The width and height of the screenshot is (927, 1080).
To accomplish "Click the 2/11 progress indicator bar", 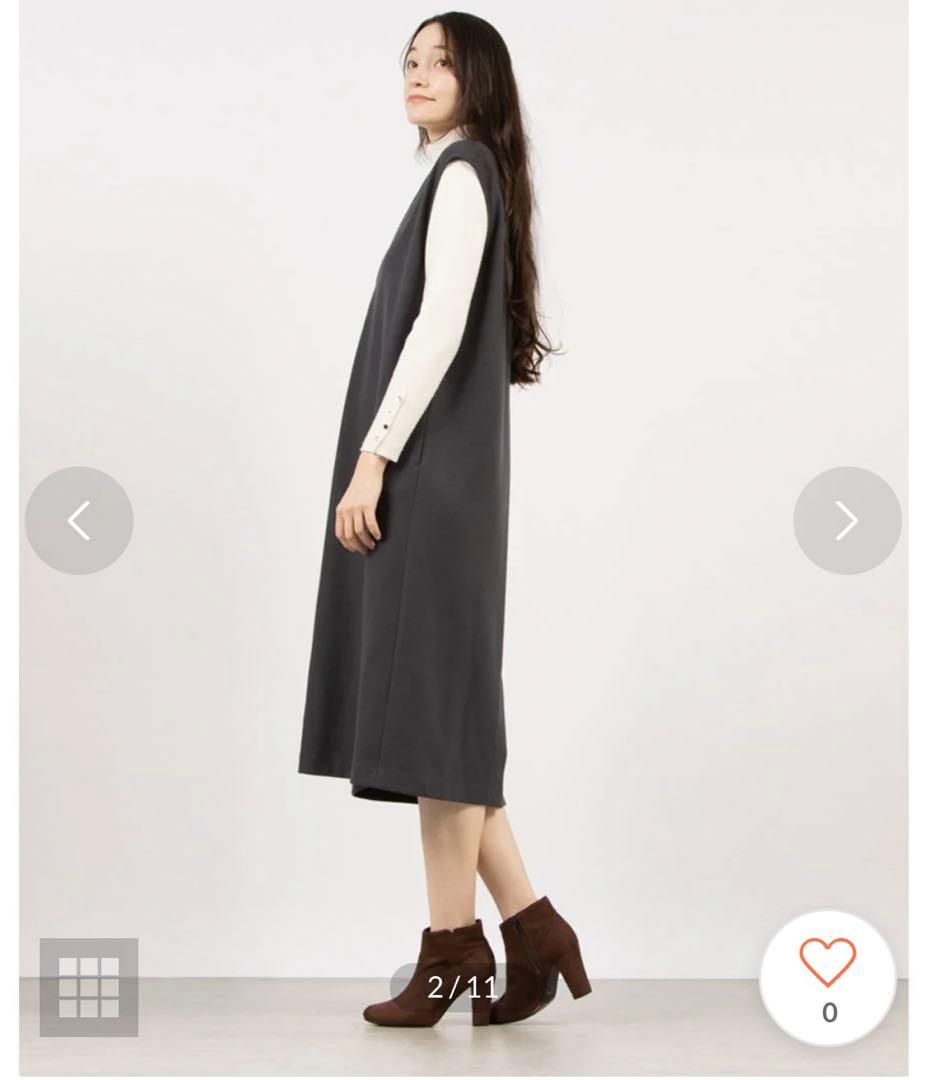I will 463,987.
